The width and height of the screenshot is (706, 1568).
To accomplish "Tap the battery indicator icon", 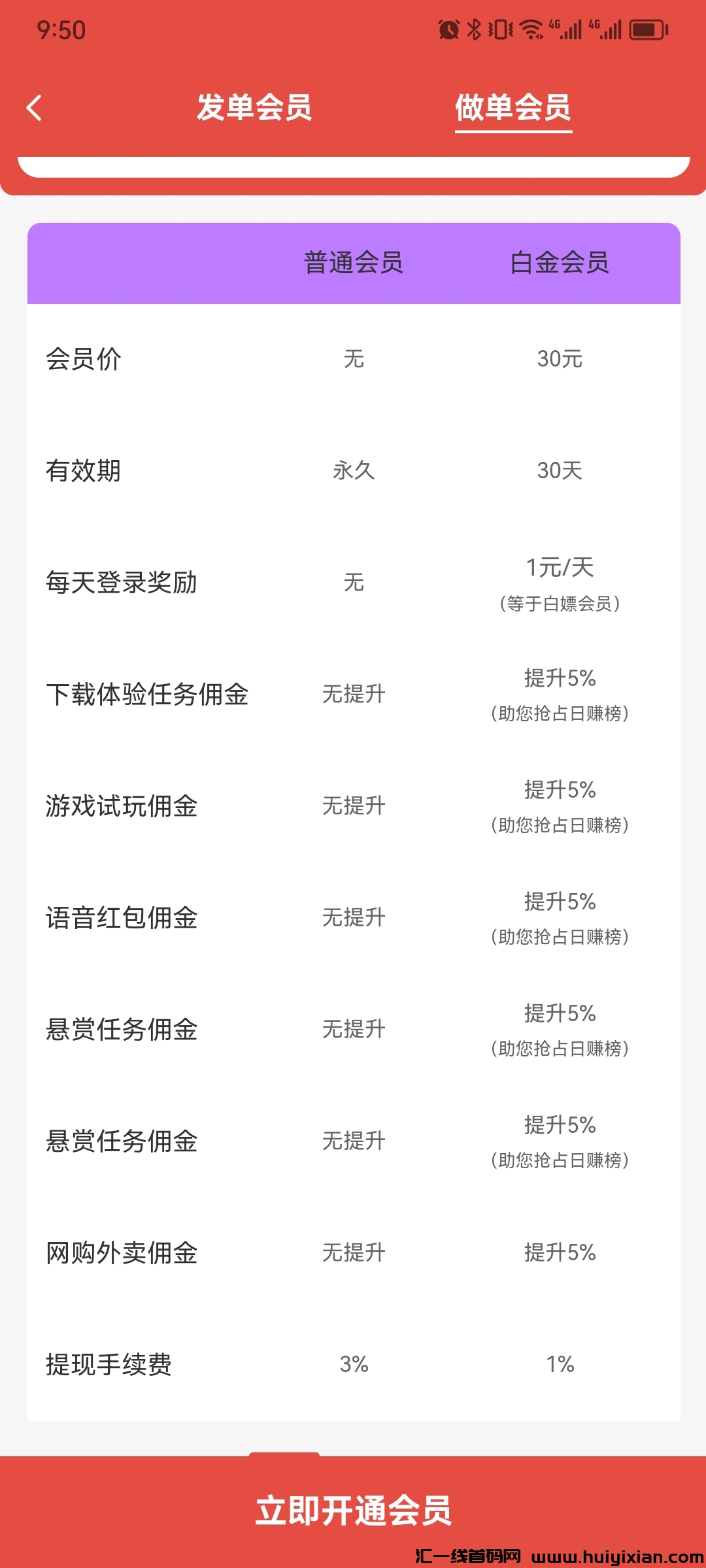I will (646, 29).
